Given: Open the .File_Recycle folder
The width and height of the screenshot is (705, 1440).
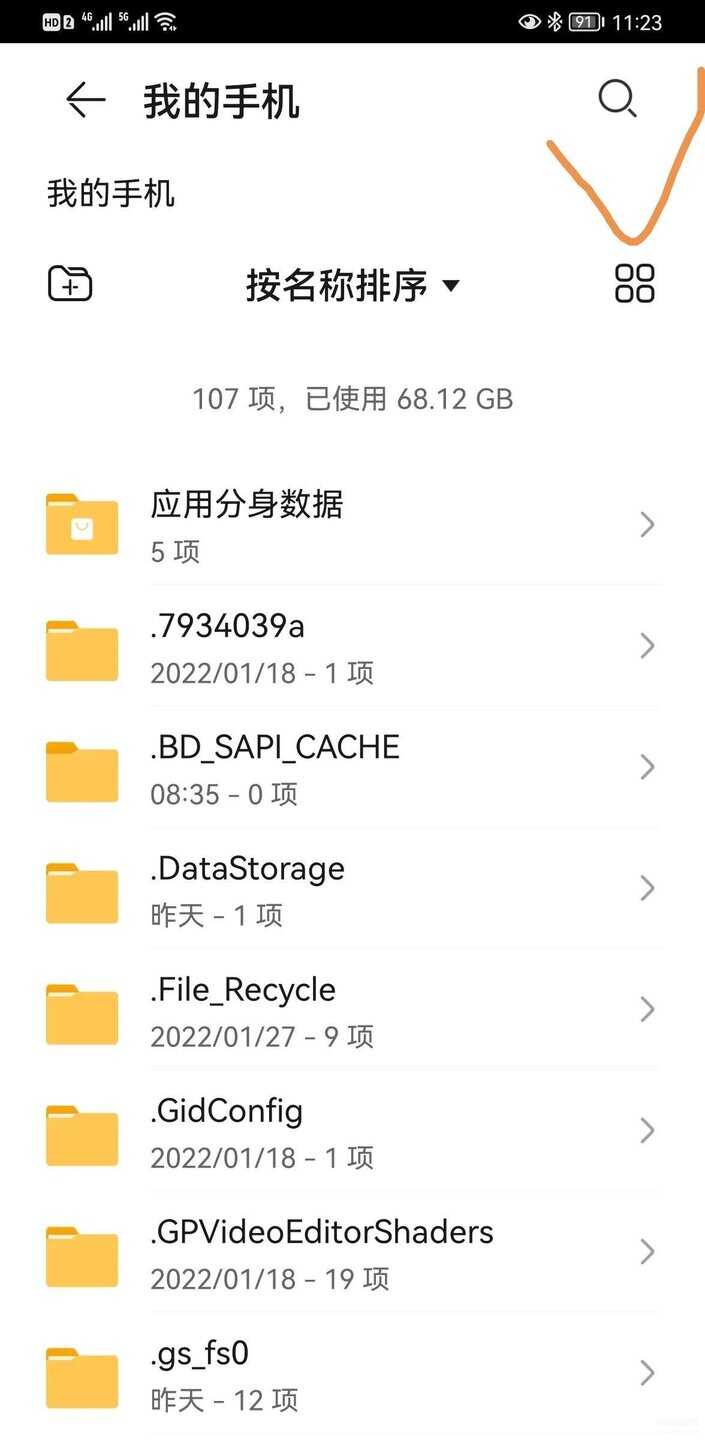Looking at the screenshot, I should click(350, 1009).
